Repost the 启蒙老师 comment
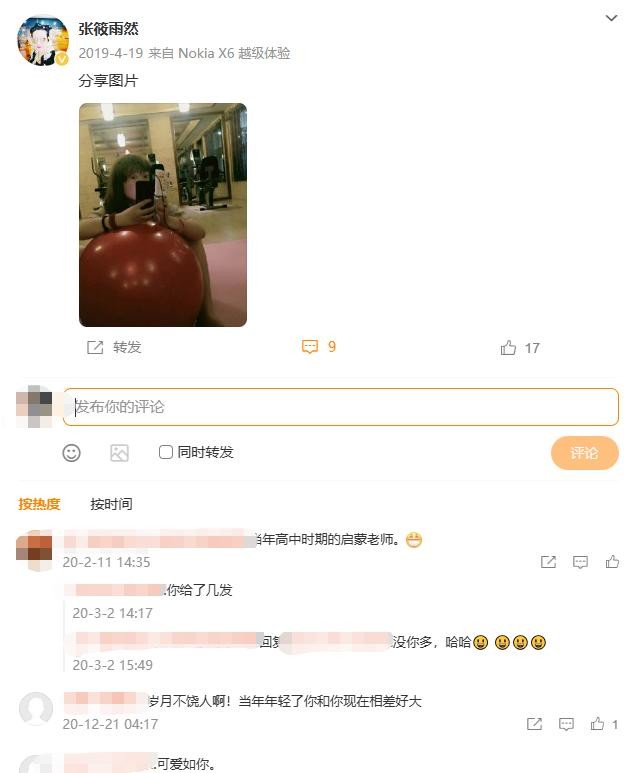Viewport: 634px width, 773px height. [548, 562]
